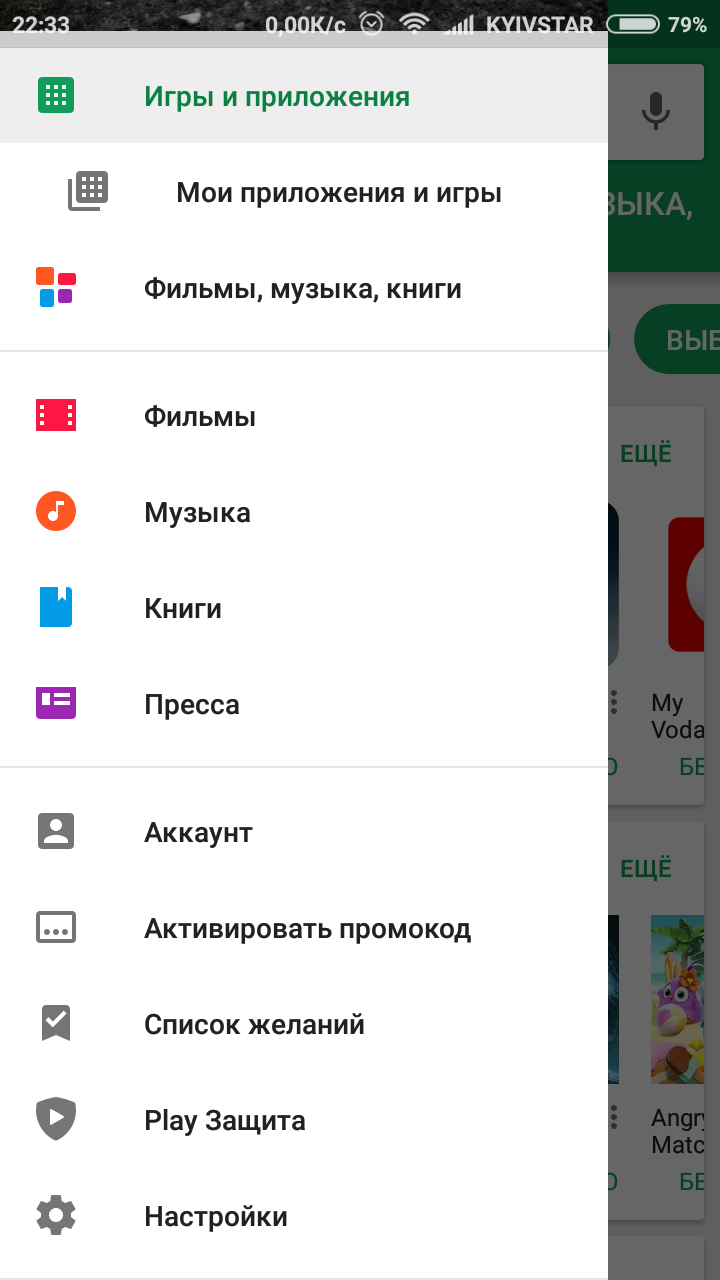Select Фильмы, музыка, книги
720x1280 pixels.
pyautogui.click(x=304, y=289)
